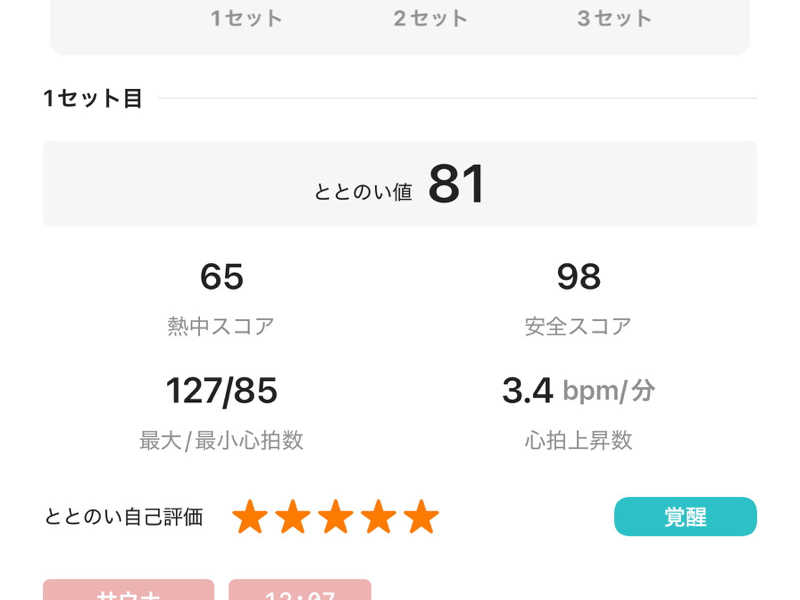800x600 pixels.
Task: Set self-rating to five stars
Action: coord(421,517)
